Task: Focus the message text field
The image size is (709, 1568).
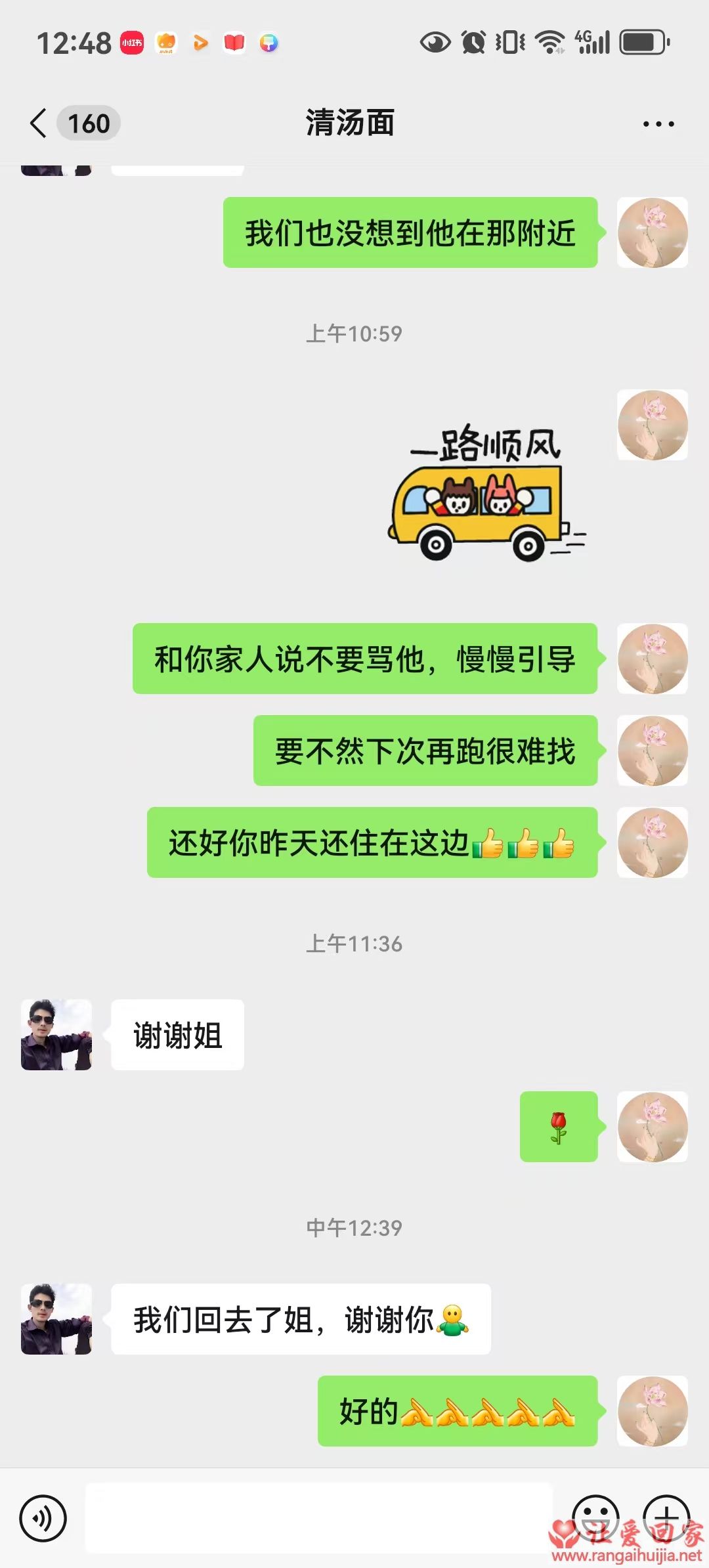Action: [319, 1518]
